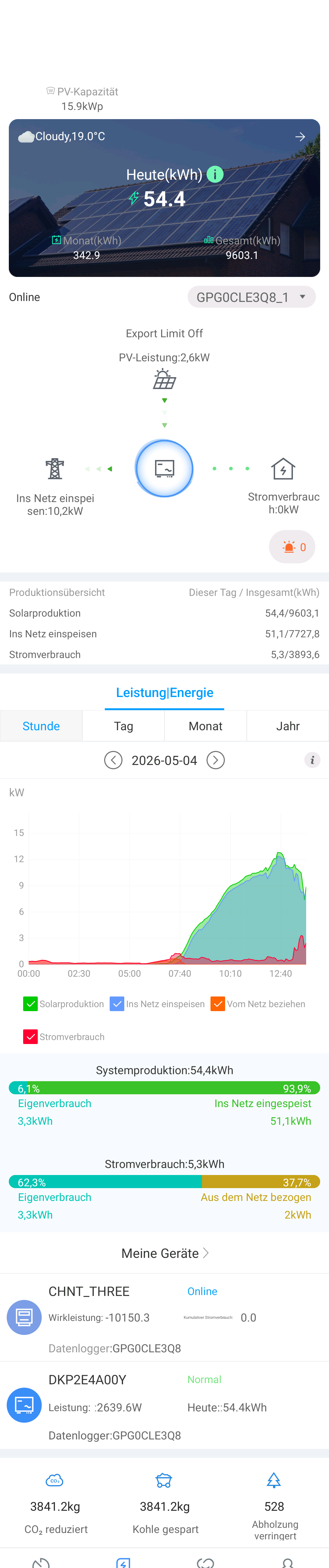This screenshot has height=1568, width=329.
Task: Go to the previous day
Action: (x=113, y=760)
